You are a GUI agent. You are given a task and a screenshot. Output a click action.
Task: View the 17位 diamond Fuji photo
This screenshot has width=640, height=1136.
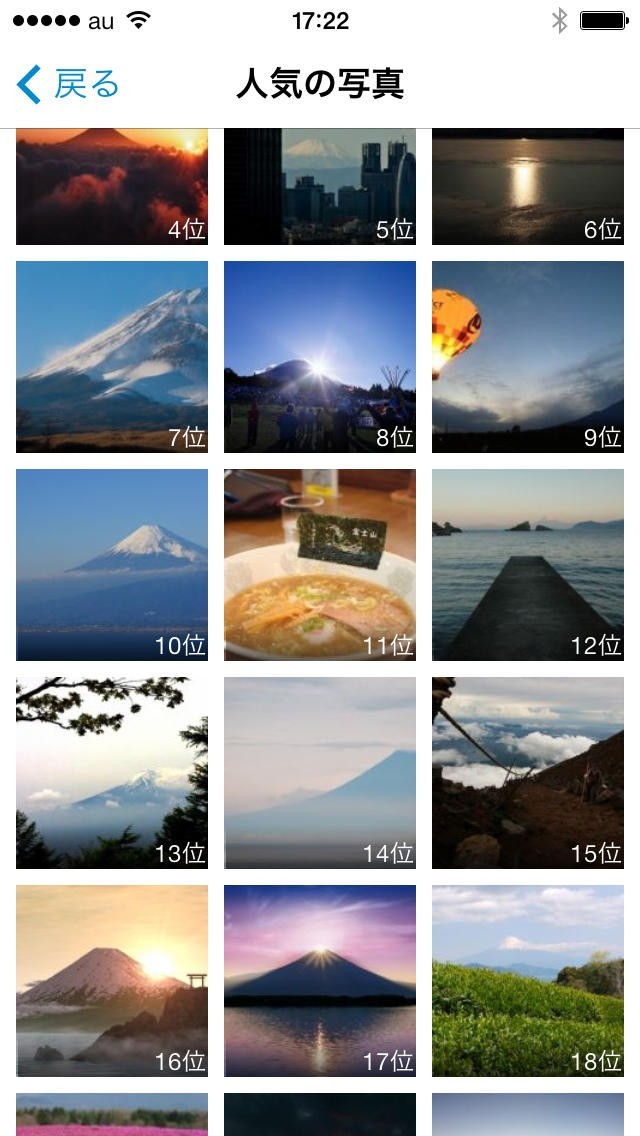(320, 981)
